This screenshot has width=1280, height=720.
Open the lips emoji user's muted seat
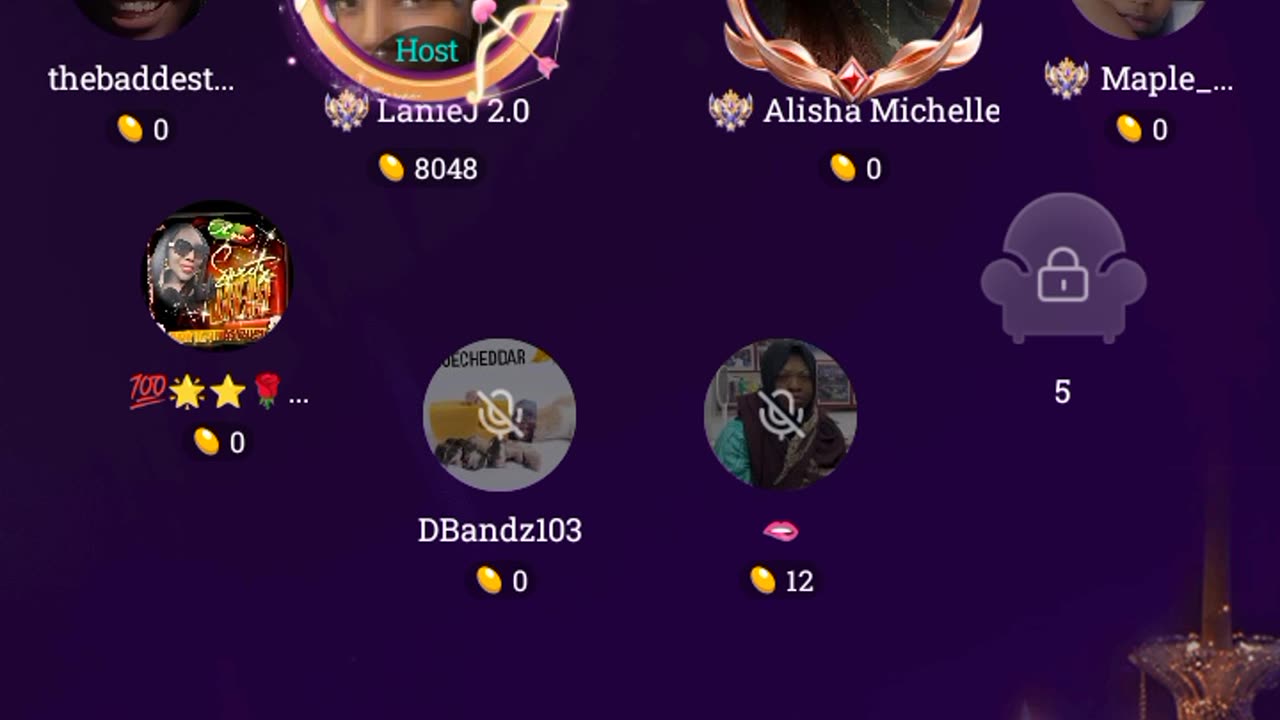tap(780, 415)
